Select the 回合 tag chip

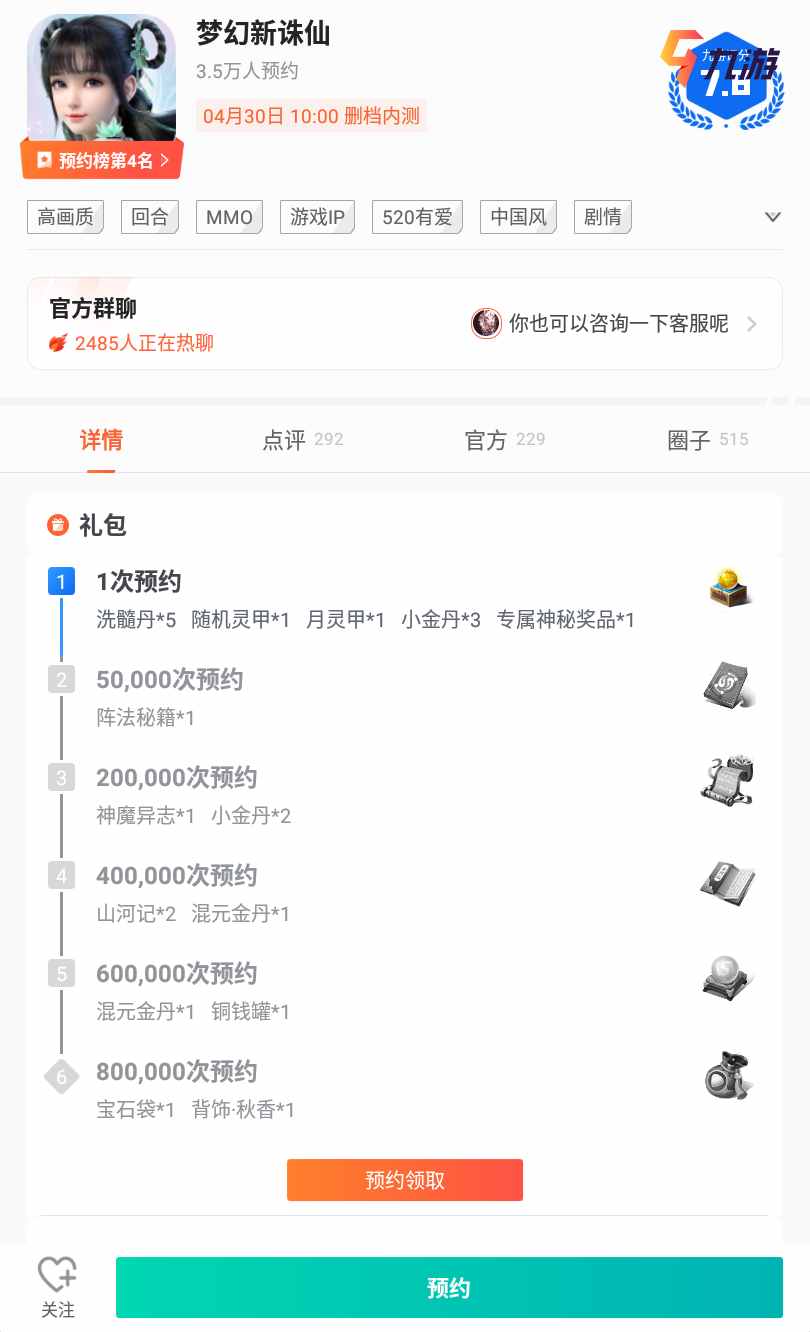pyautogui.click(x=150, y=217)
